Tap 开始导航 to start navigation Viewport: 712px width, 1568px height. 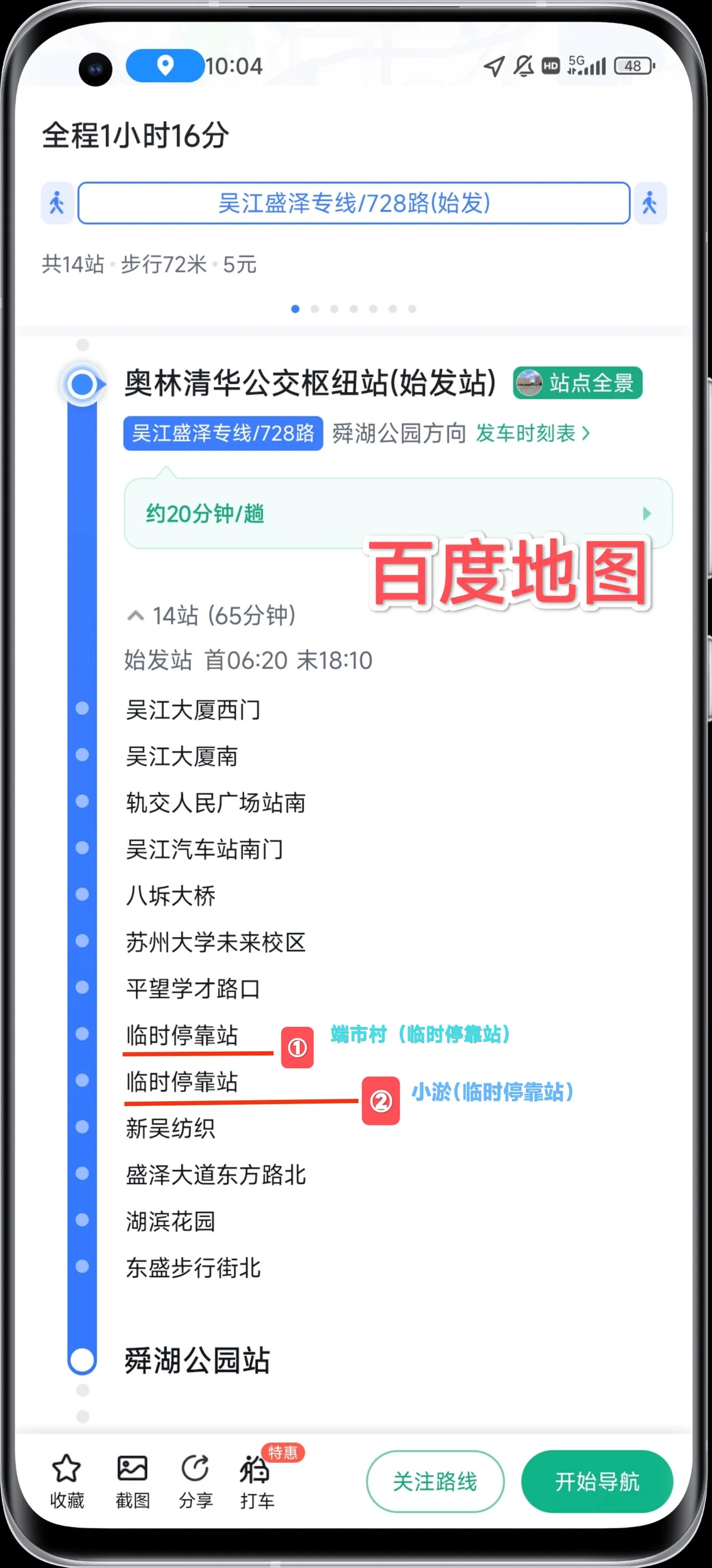click(x=596, y=1482)
